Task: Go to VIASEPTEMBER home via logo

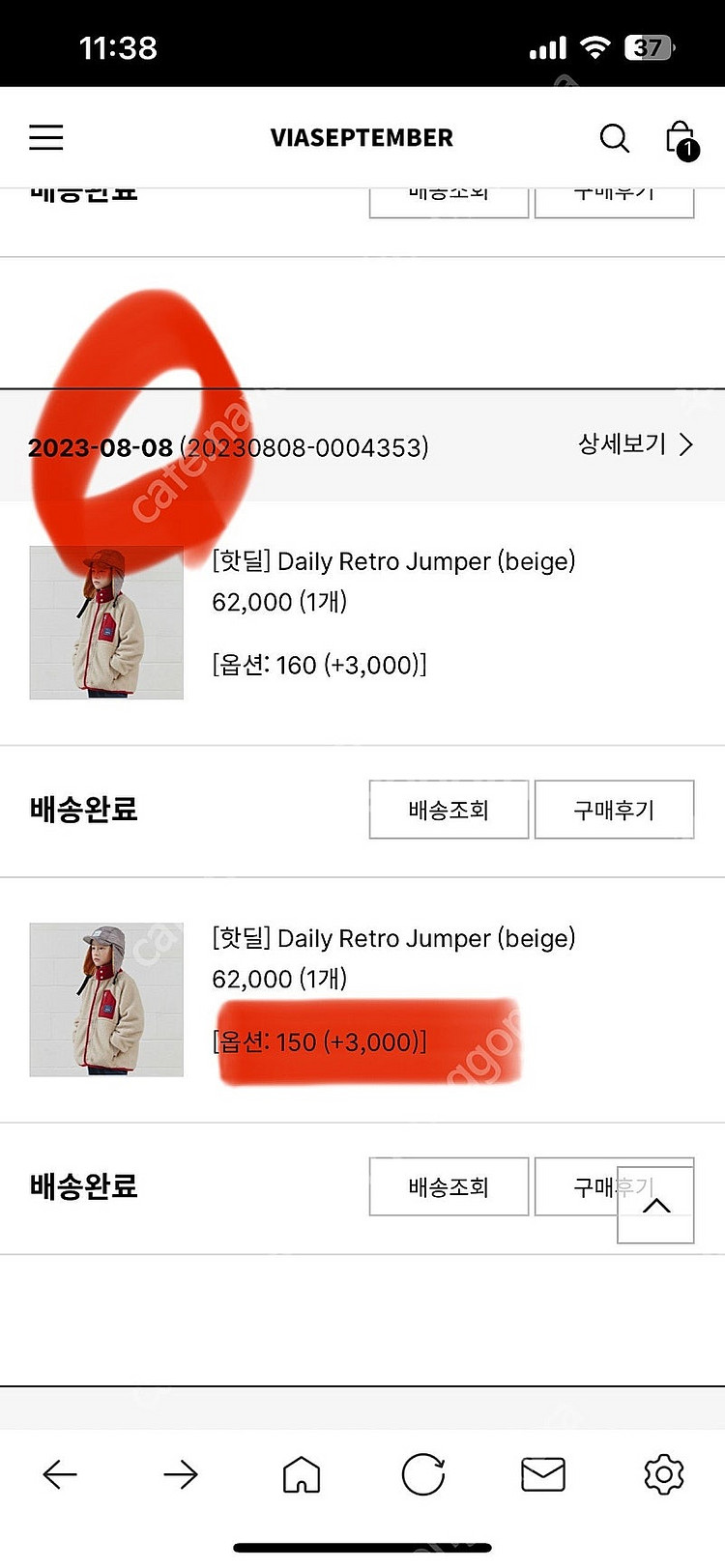Action: coord(362,138)
